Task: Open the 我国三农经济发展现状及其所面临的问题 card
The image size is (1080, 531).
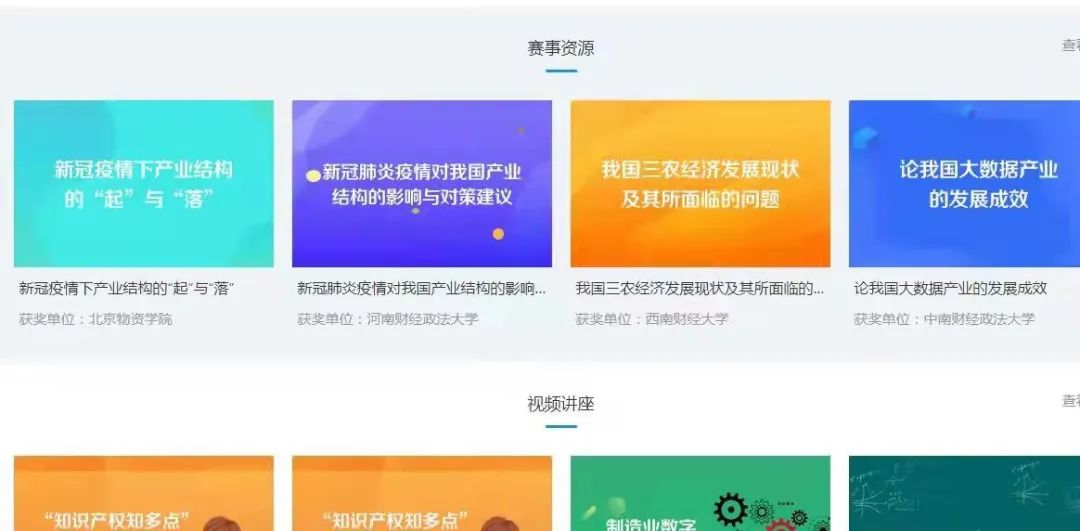Action: (x=700, y=184)
